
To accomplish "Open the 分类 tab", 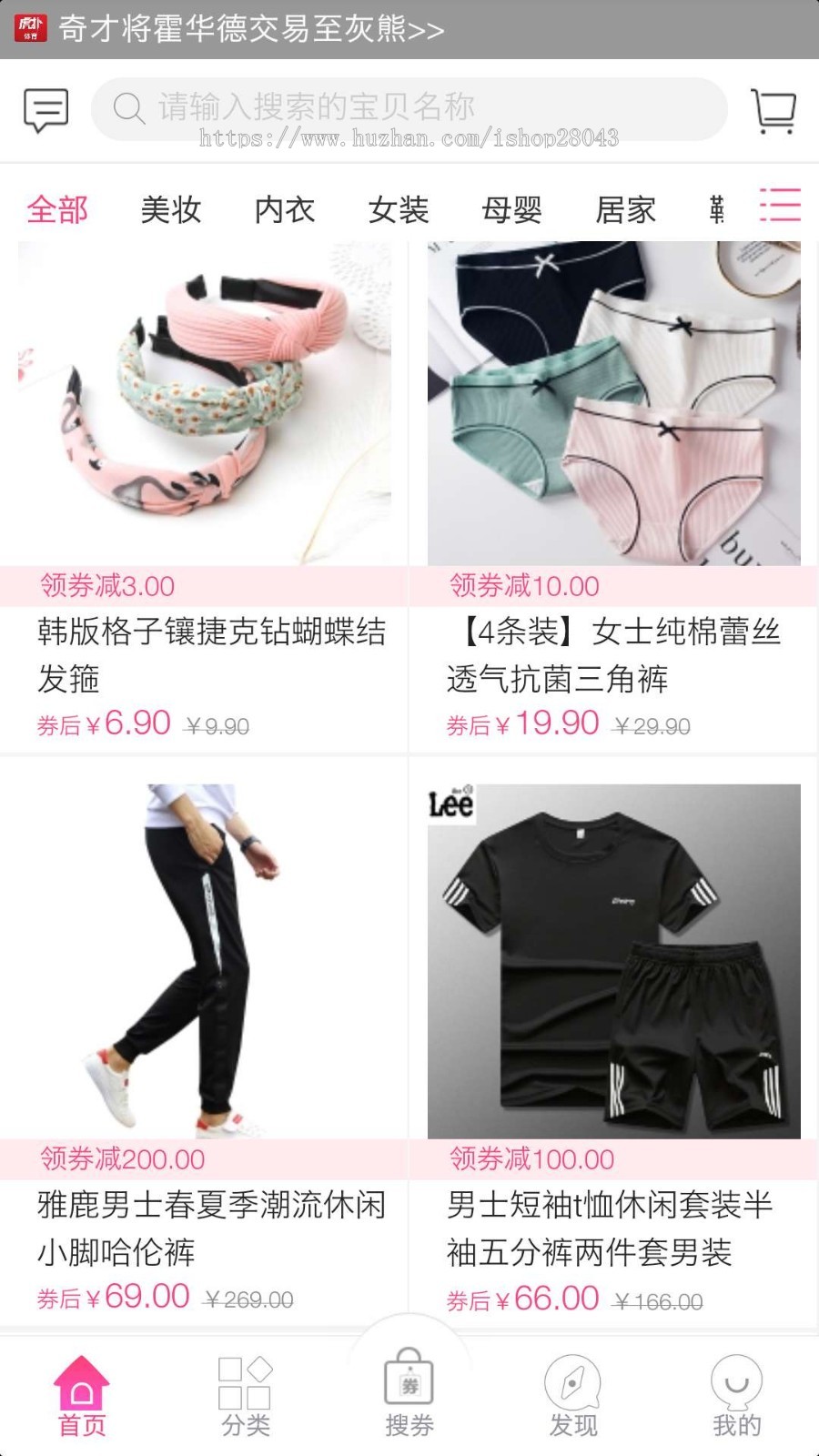I will click(x=246, y=1397).
